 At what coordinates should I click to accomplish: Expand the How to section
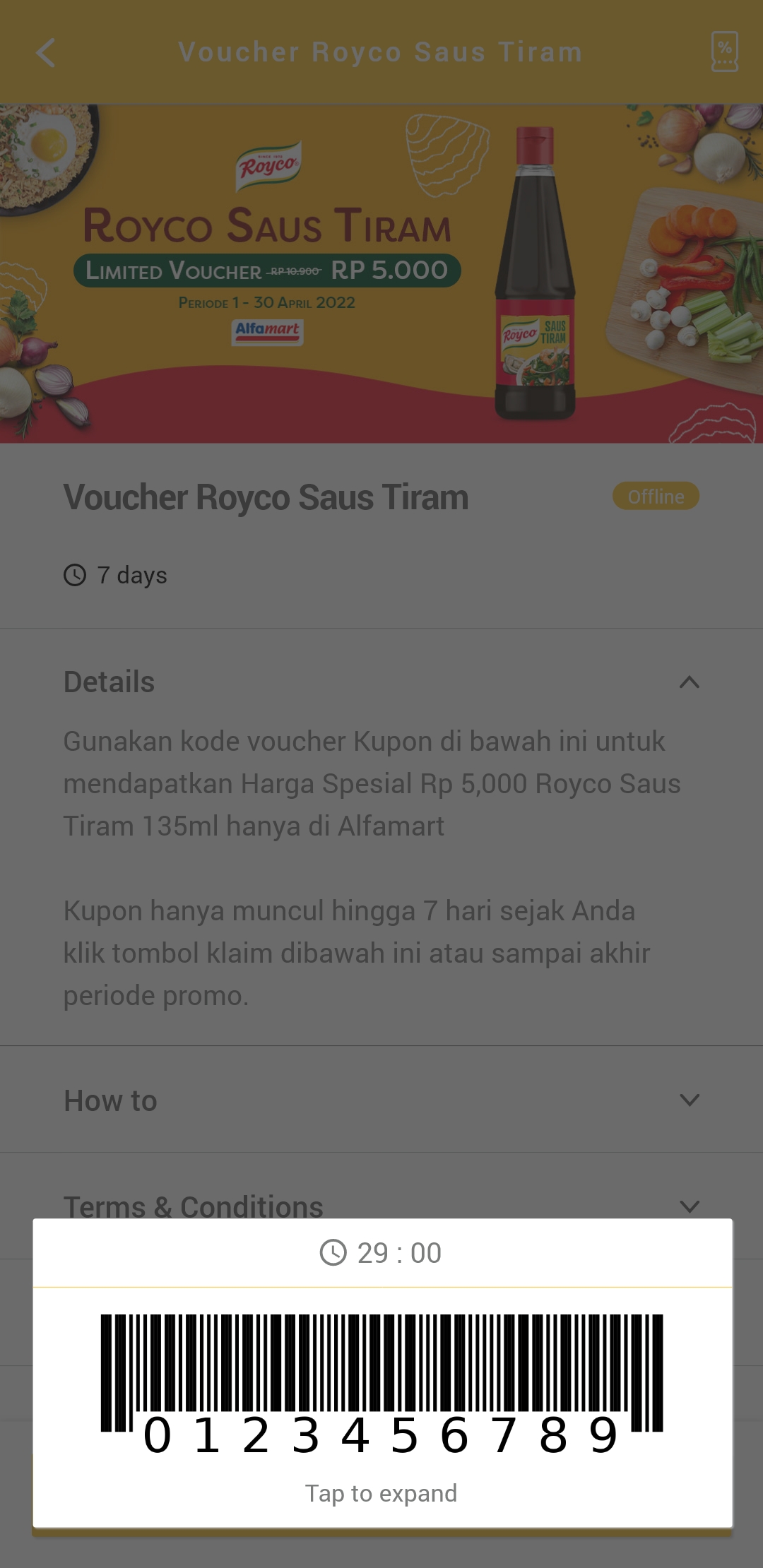click(381, 1100)
